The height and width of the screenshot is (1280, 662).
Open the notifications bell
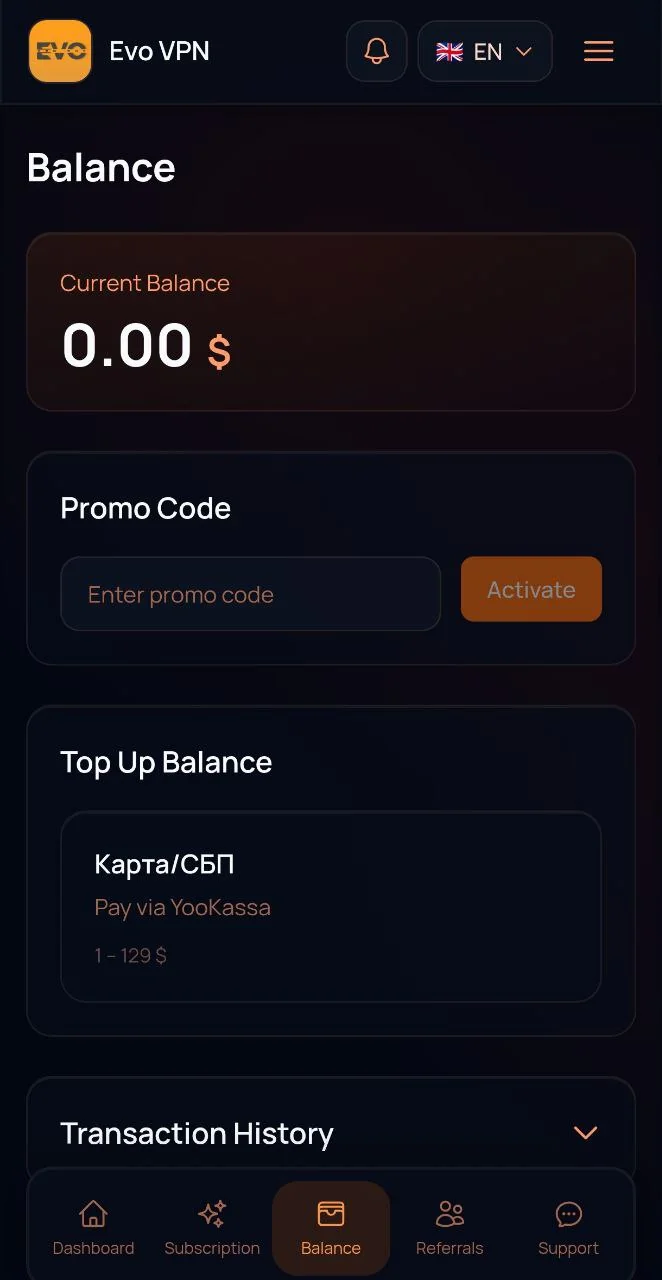(377, 51)
